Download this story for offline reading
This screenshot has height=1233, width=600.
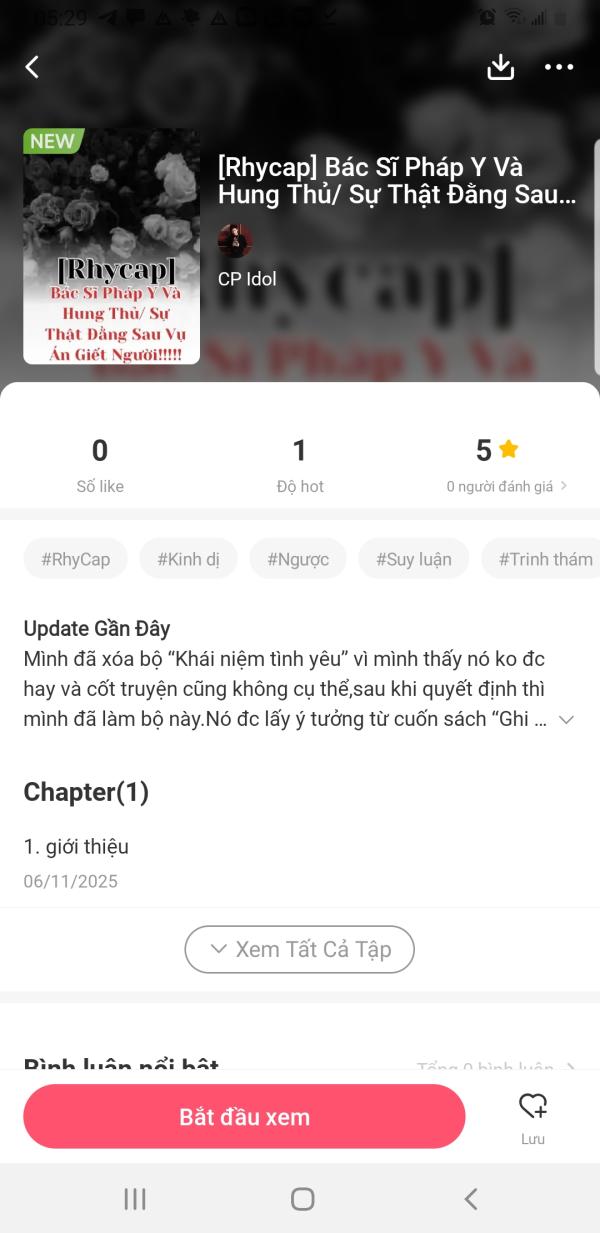click(x=500, y=67)
